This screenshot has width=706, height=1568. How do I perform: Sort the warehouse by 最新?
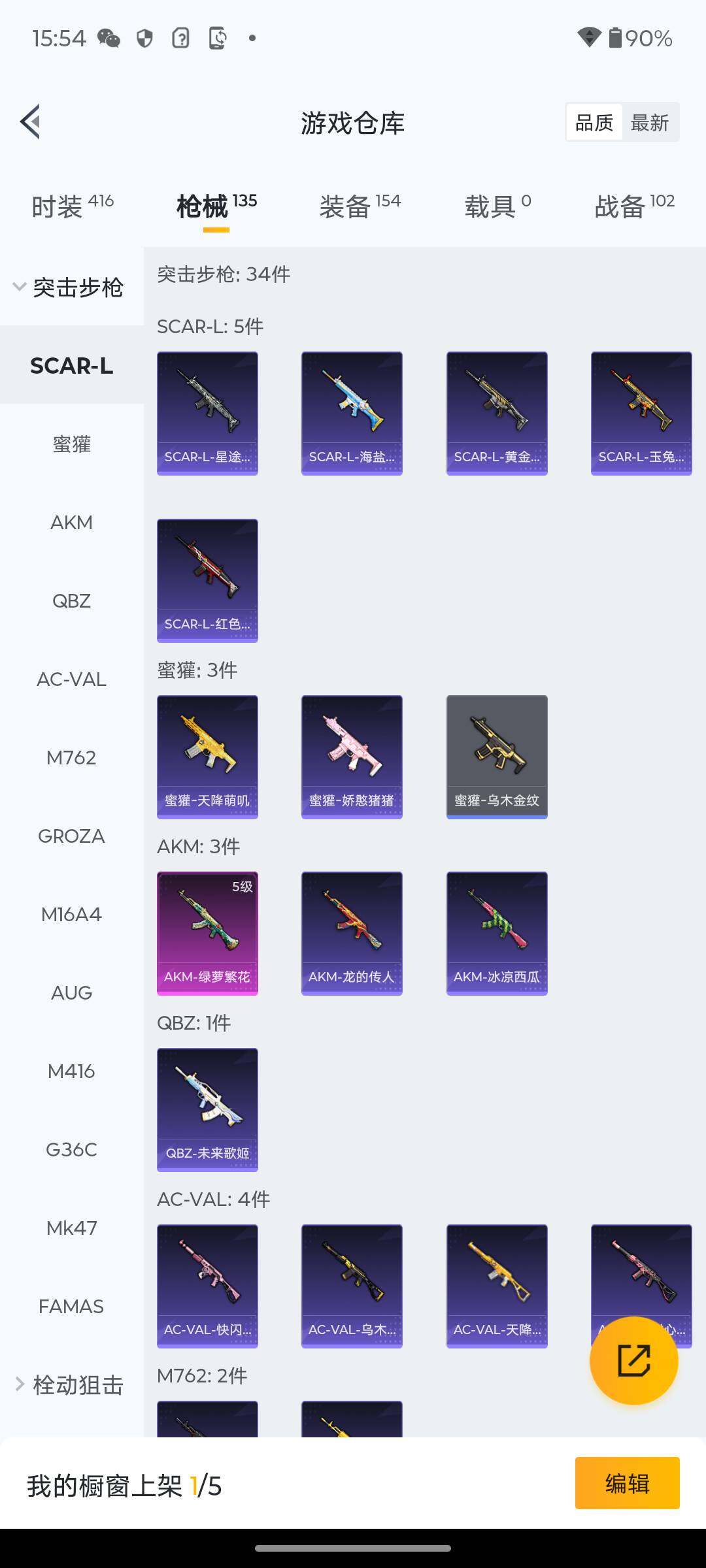click(x=649, y=122)
